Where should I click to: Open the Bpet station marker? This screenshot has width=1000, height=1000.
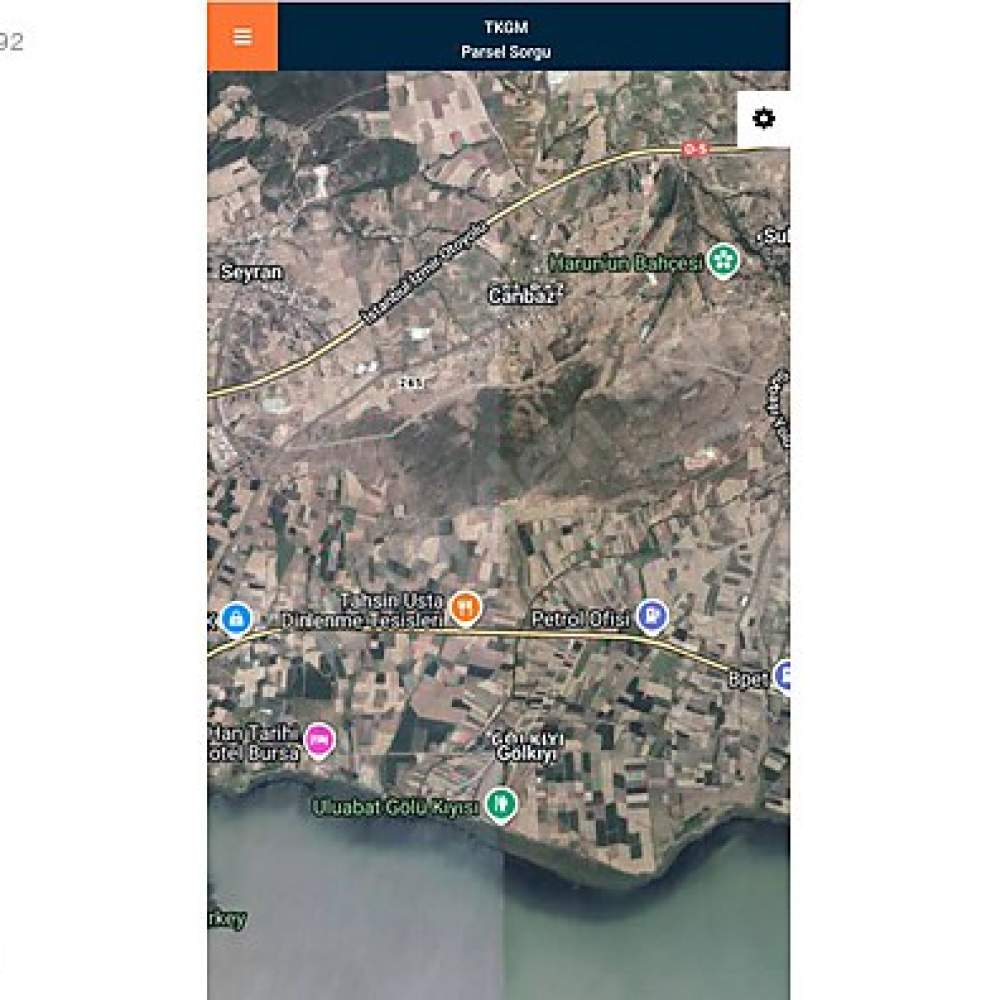tap(783, 677)
